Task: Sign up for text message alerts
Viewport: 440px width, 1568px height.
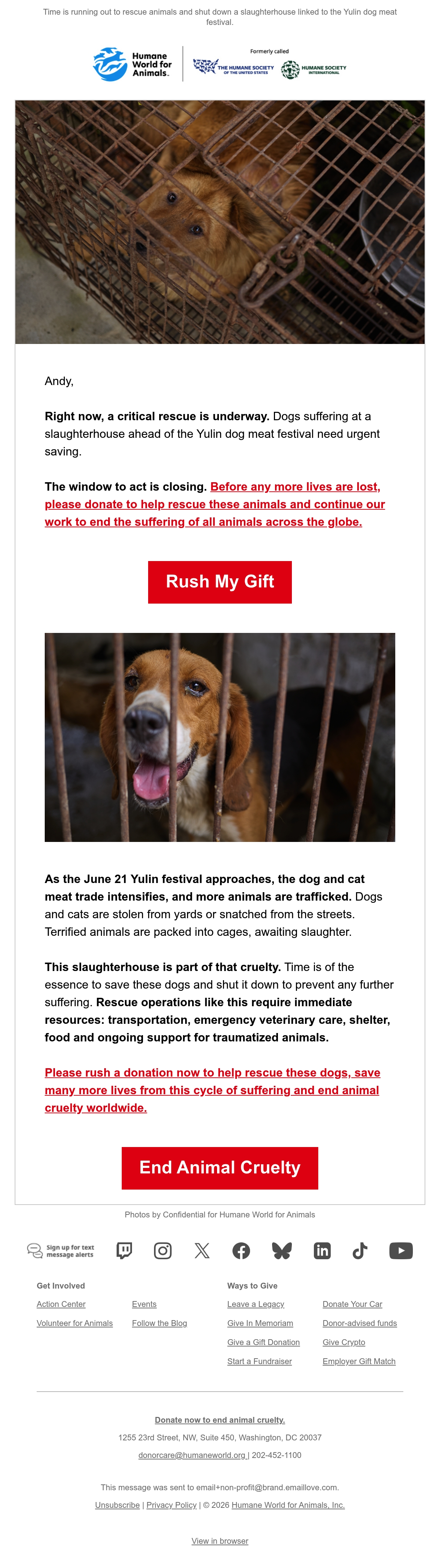Action: click(x=60, y=1250)
